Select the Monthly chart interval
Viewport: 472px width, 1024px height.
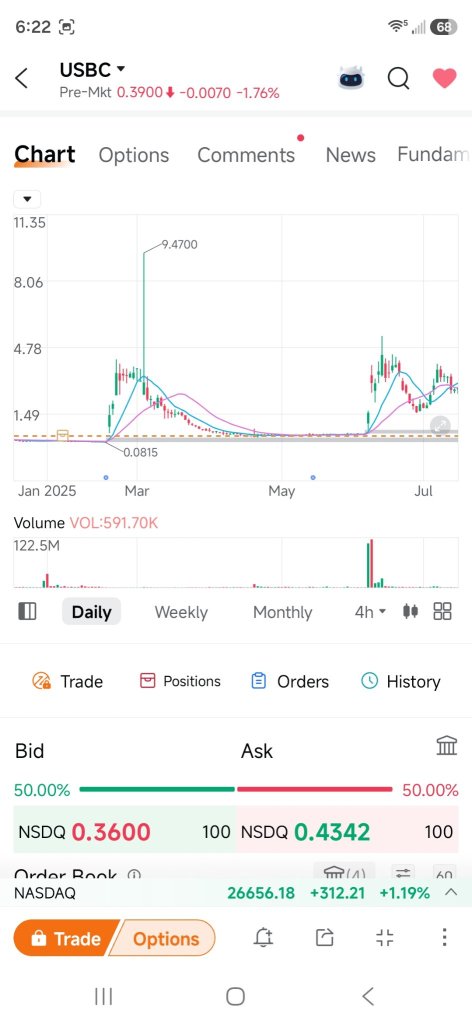(x=283, y=612)
